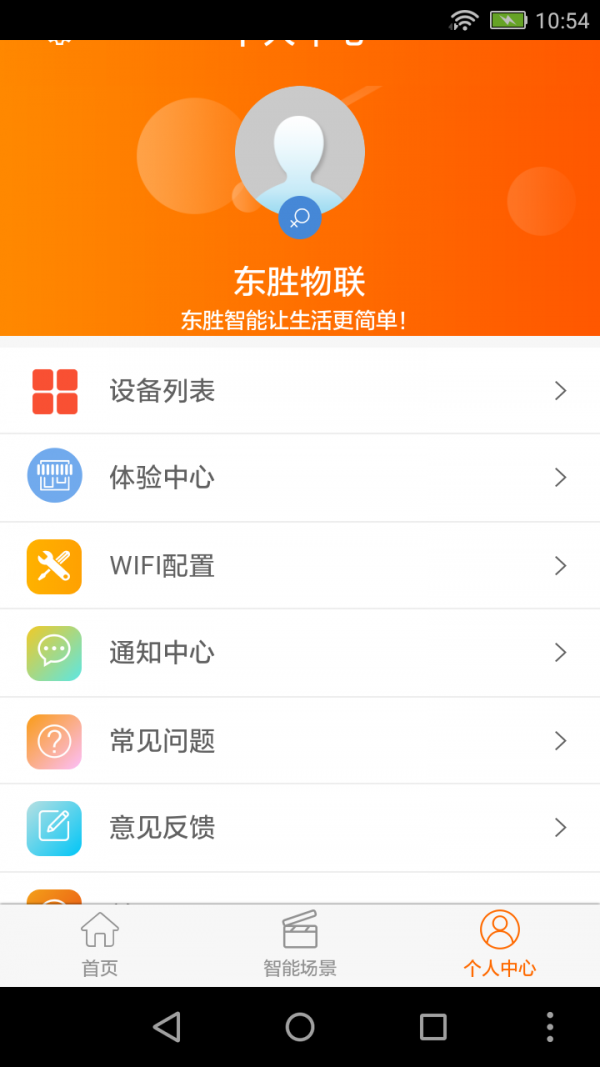Open 通知中心 notification center

(x=300, y=653)
